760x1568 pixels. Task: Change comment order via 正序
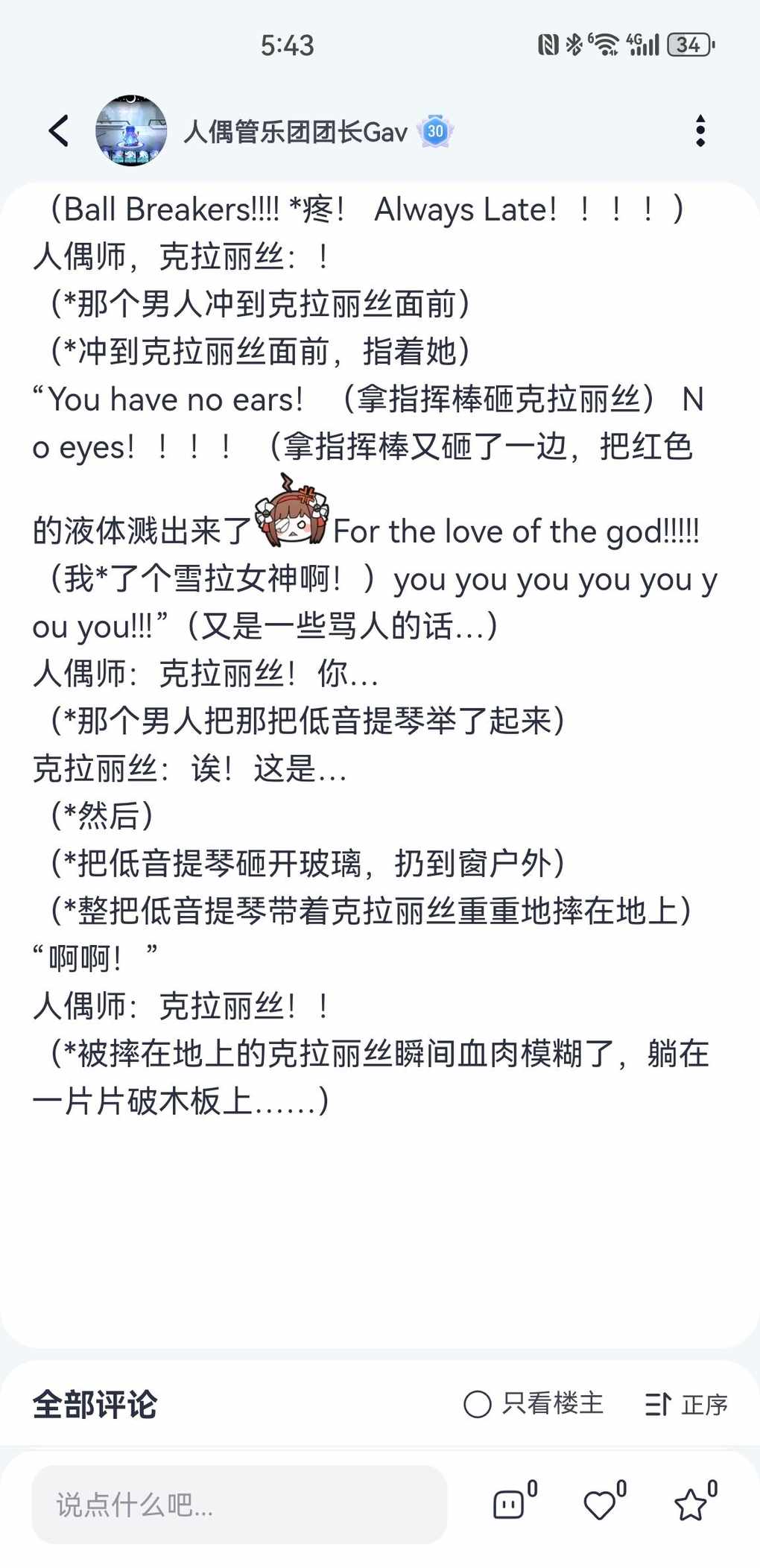pos(686,1404)
